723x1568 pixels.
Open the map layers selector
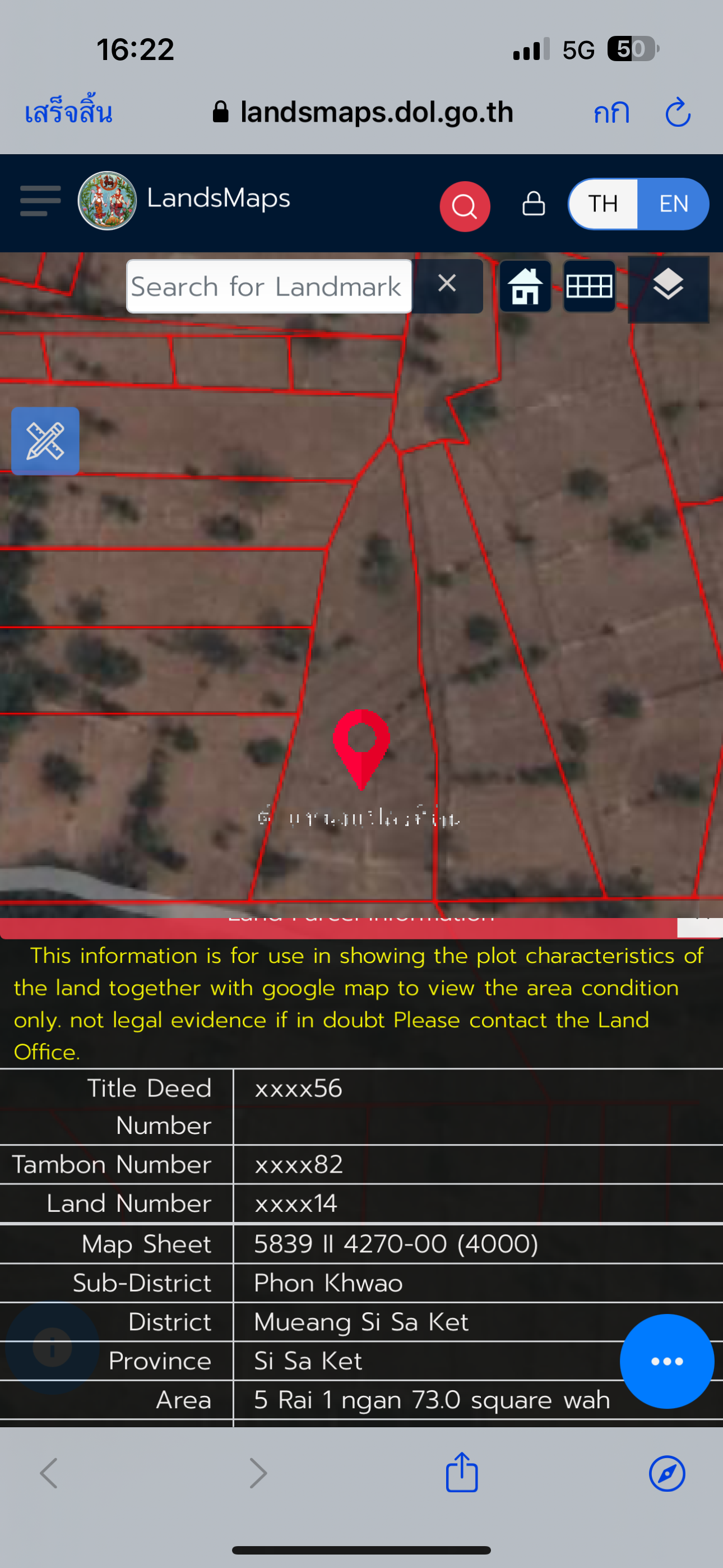pos(668,287)
